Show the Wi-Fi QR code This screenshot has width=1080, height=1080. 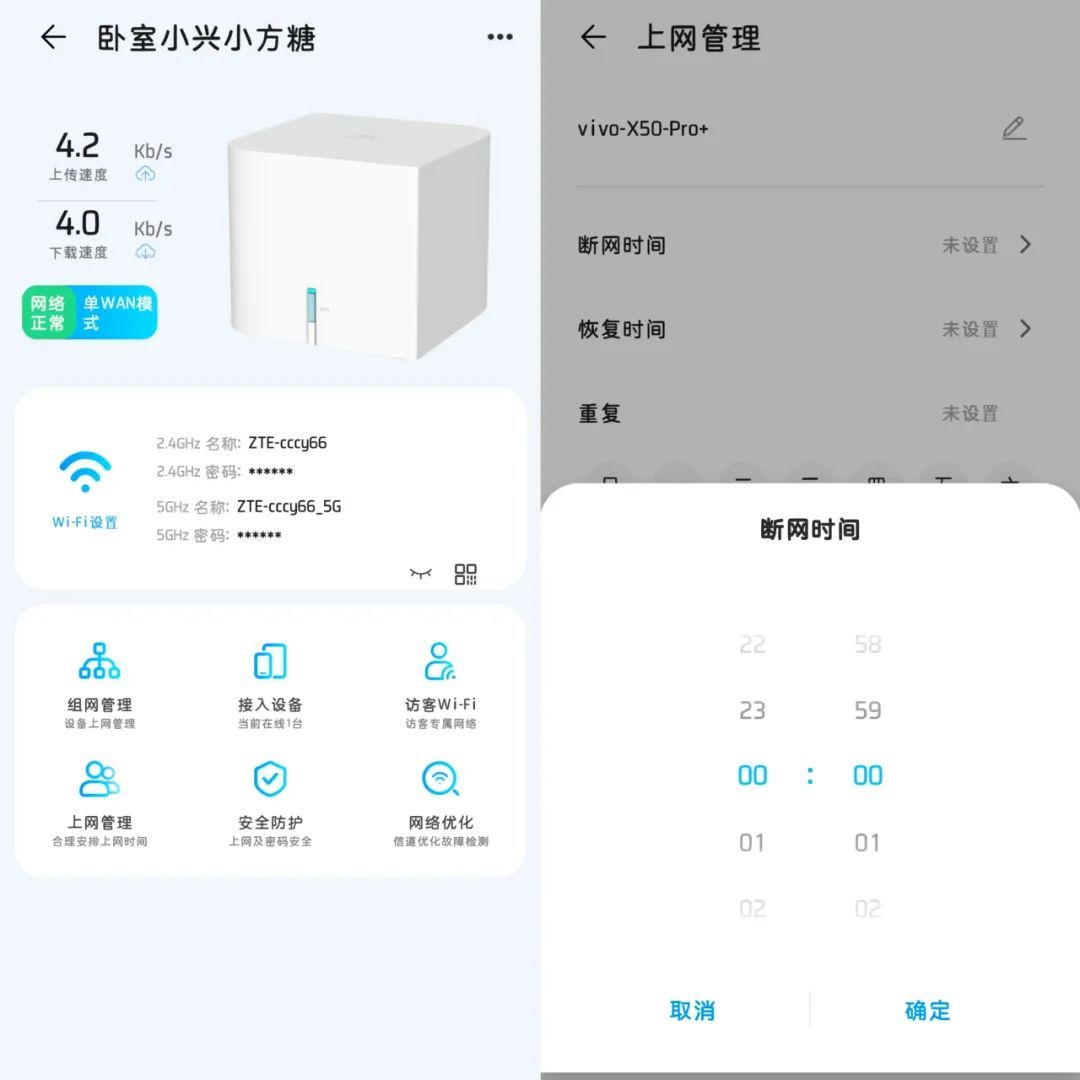point(466,574)
